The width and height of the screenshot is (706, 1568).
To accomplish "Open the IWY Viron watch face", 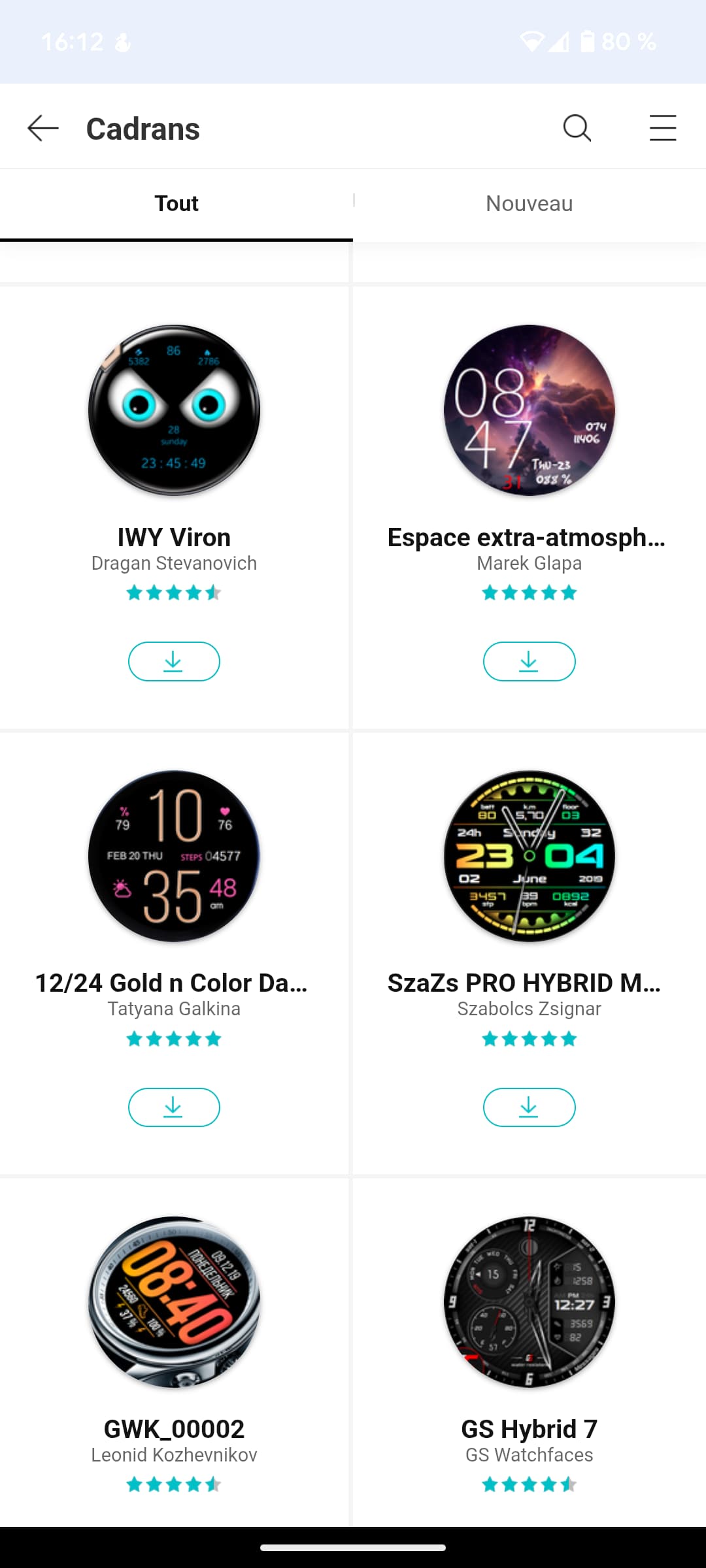I will (174, 410).
